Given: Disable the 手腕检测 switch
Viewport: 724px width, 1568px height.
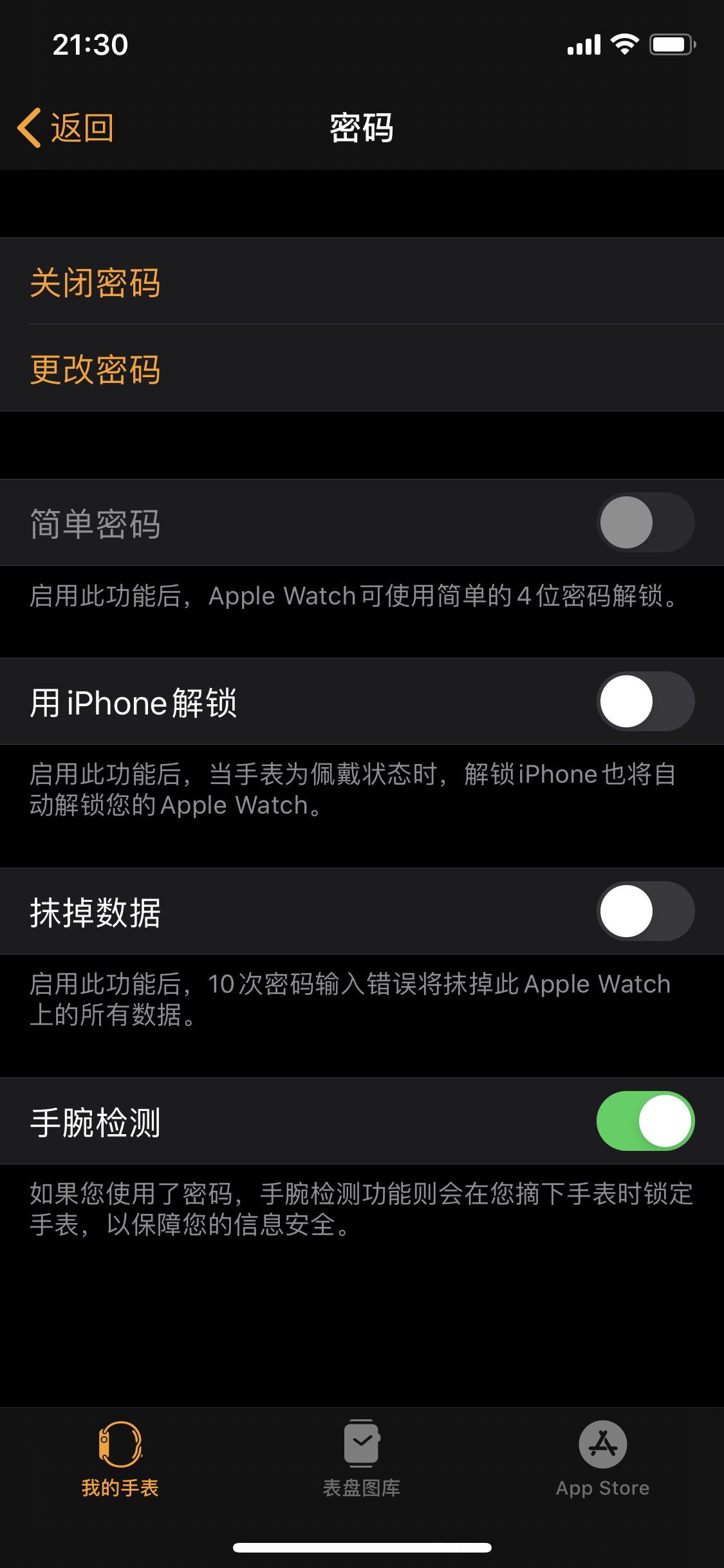Looking at the screenshot, I should [x=645, y=1121].
